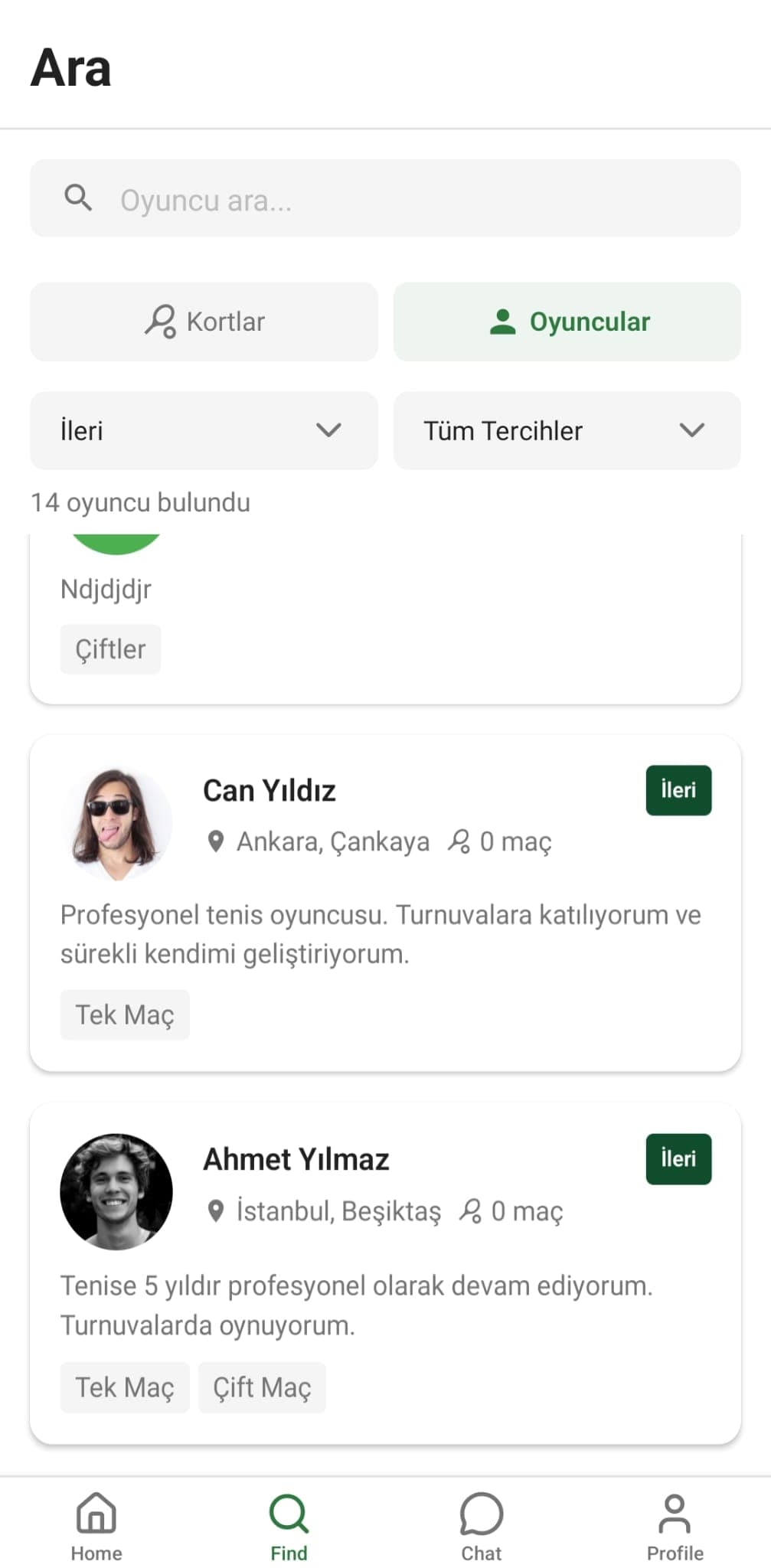This screenshot has height=1568, width=771.
Task: Tap the magnifier icon in the search bar
Action: click(x=79, y=198)
